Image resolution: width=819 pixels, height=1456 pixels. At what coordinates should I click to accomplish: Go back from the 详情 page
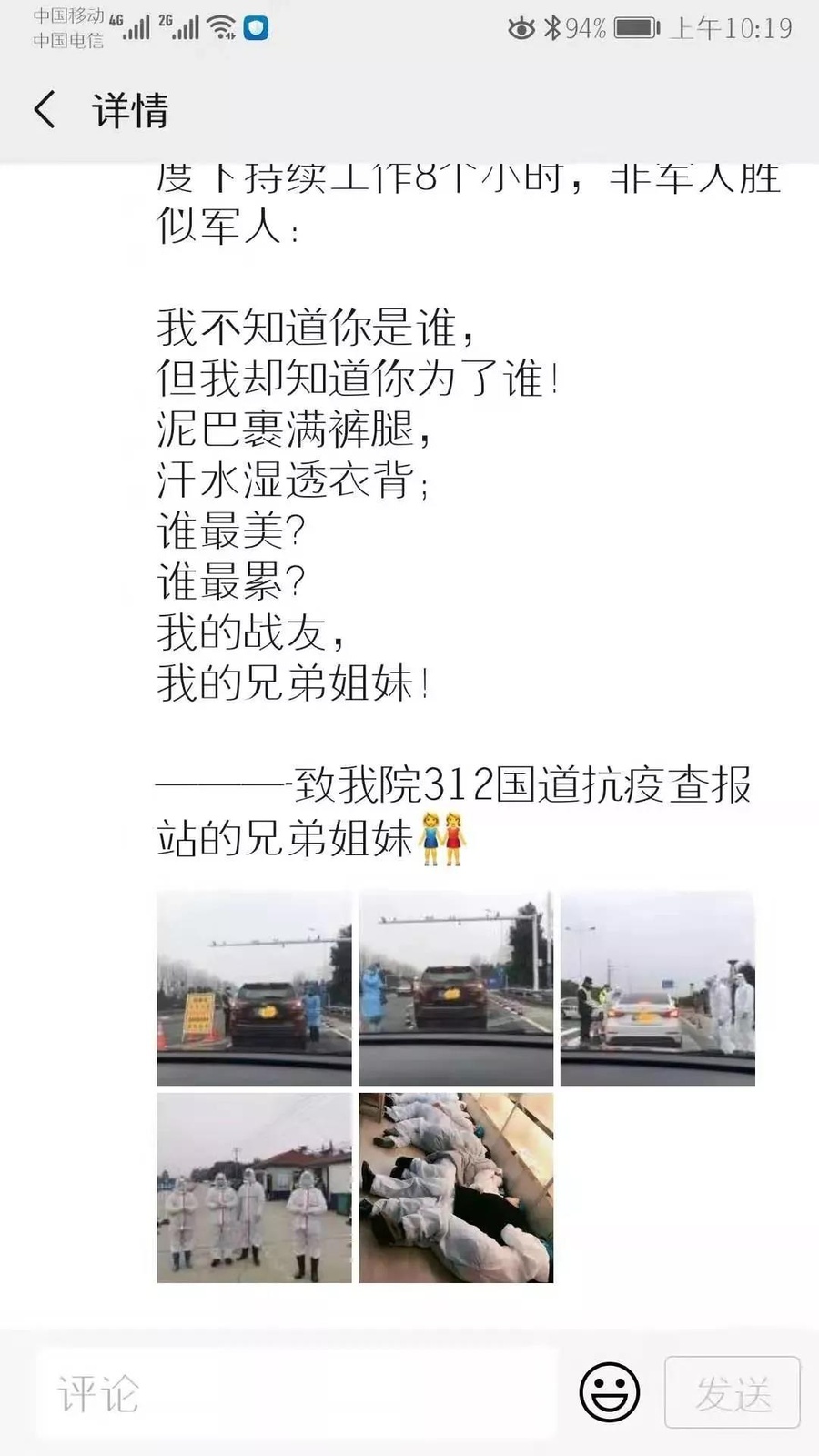(x=45, y=110)
